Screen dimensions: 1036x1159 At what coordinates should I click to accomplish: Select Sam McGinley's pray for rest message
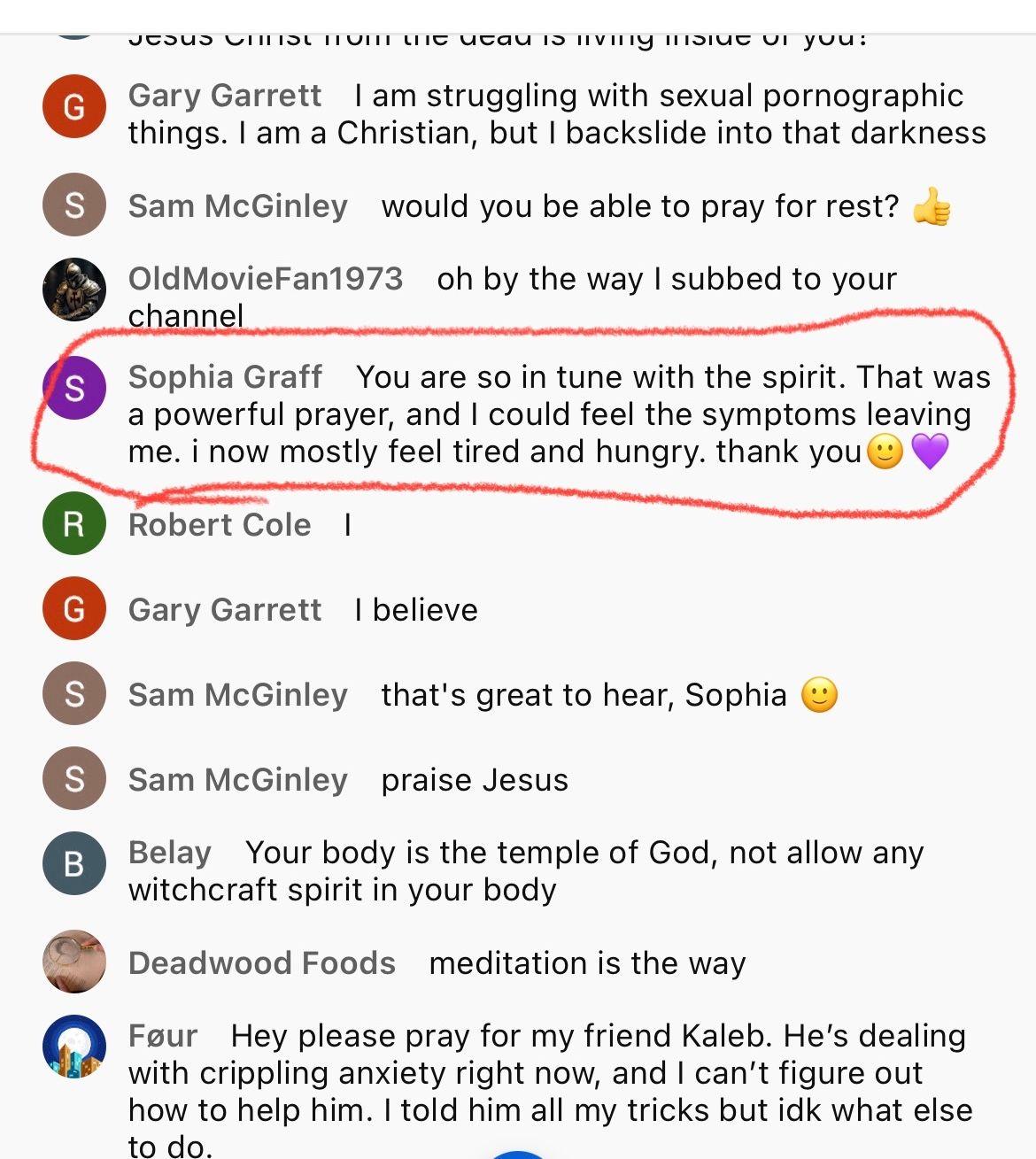[666, 206]
